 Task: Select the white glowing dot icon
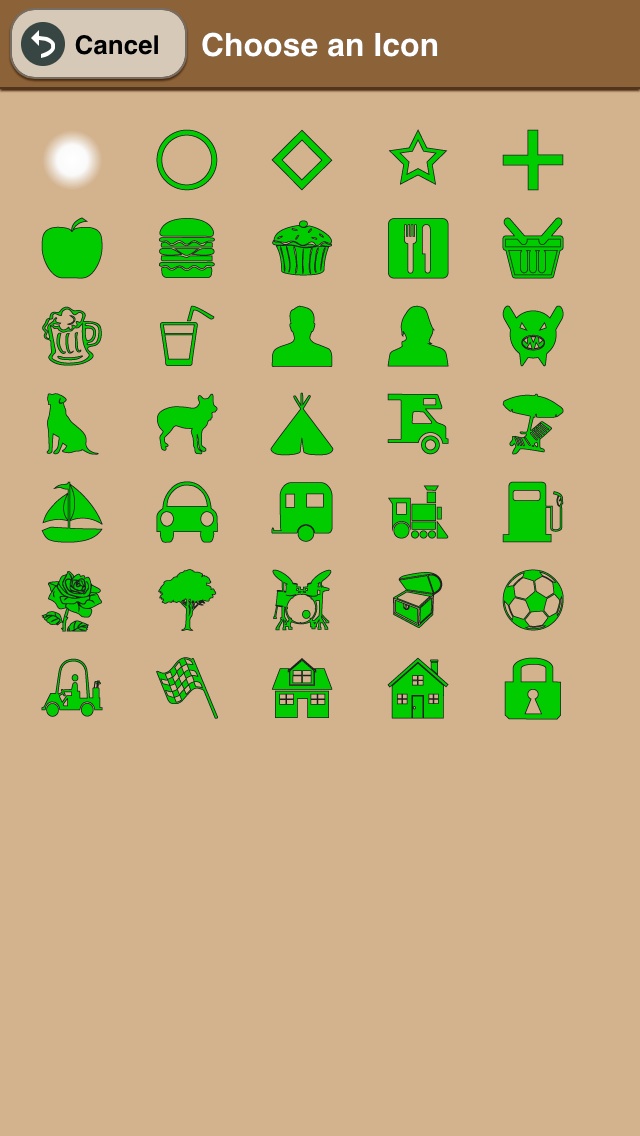point(72,160)
